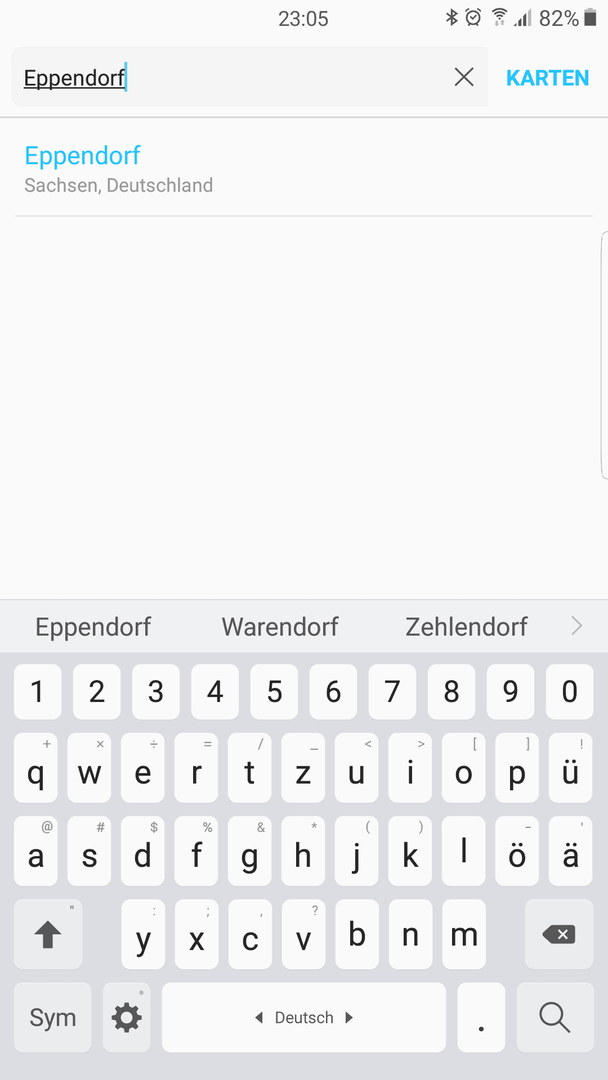Switch to the Sym symbols keyboard

pyautogui.click(x=52, y=1017)
